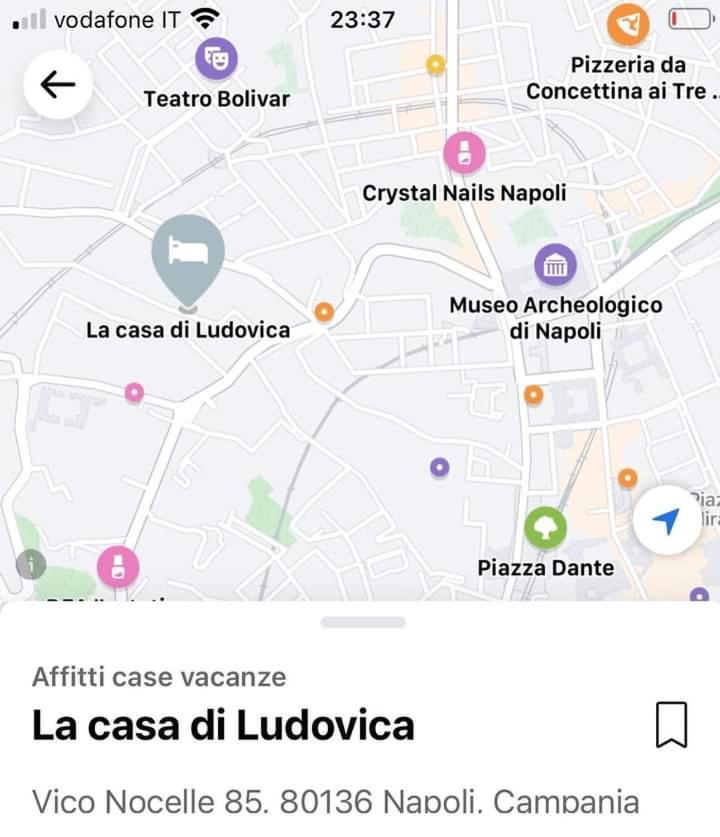
Task: Open Museo Archeologico di Napoli marker
Action: [x=555, y=265]
